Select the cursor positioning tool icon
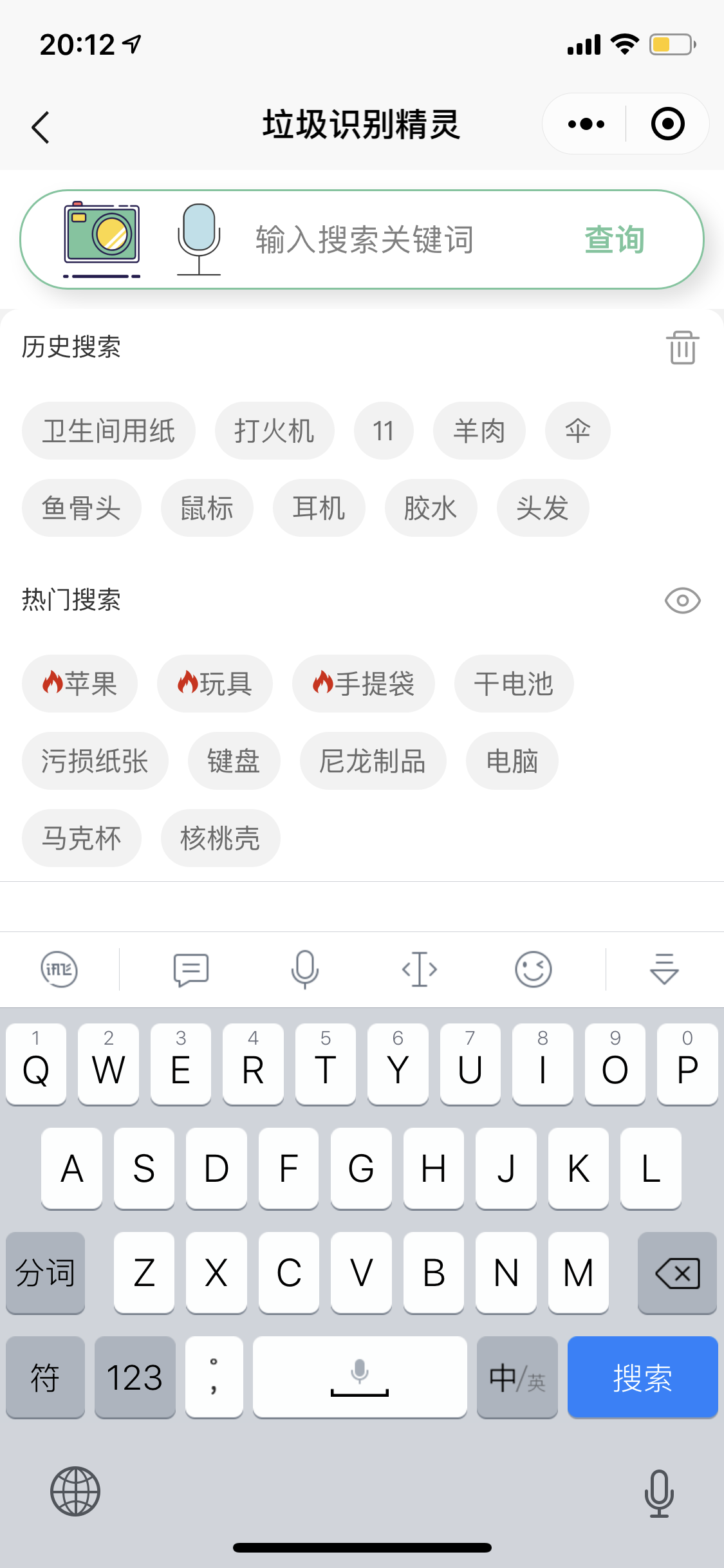 [x=419, y=969]
